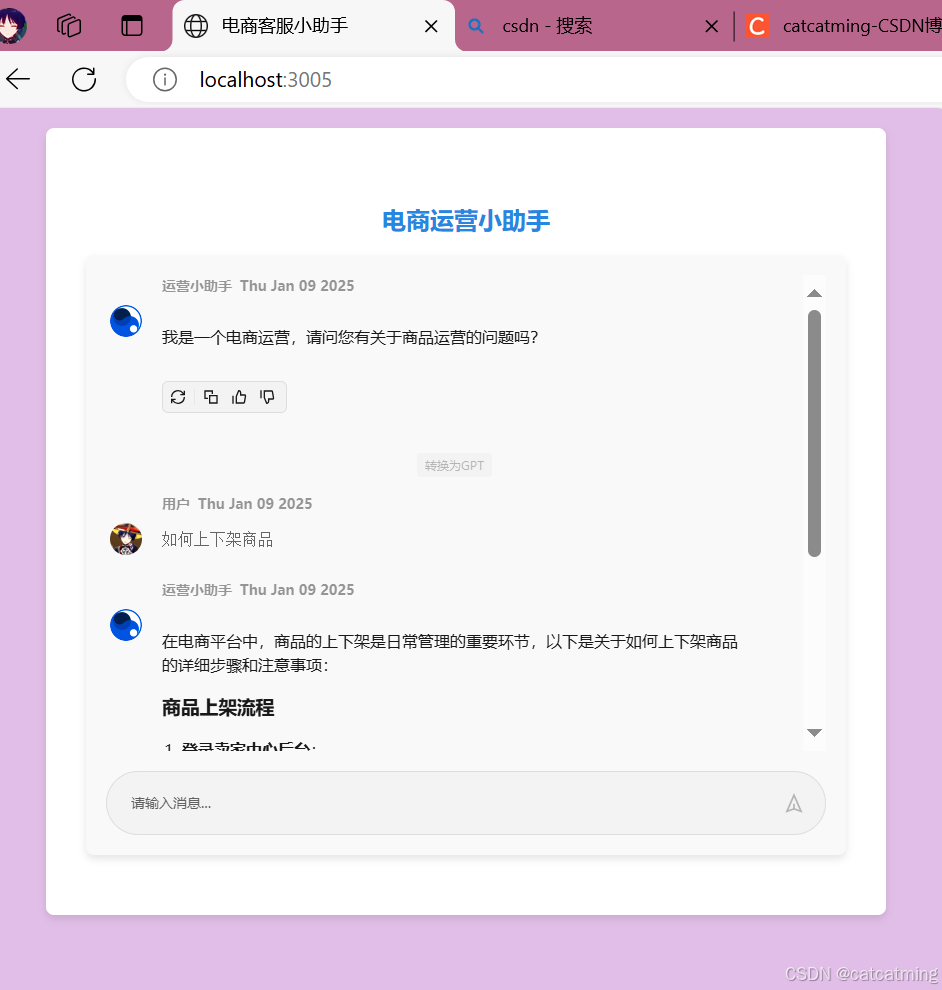Image resolution: width=942 pixels, height=990 pixels.
Task: Click the send message arrow icon
Action: pyautogui.click(x=793, y=802)
